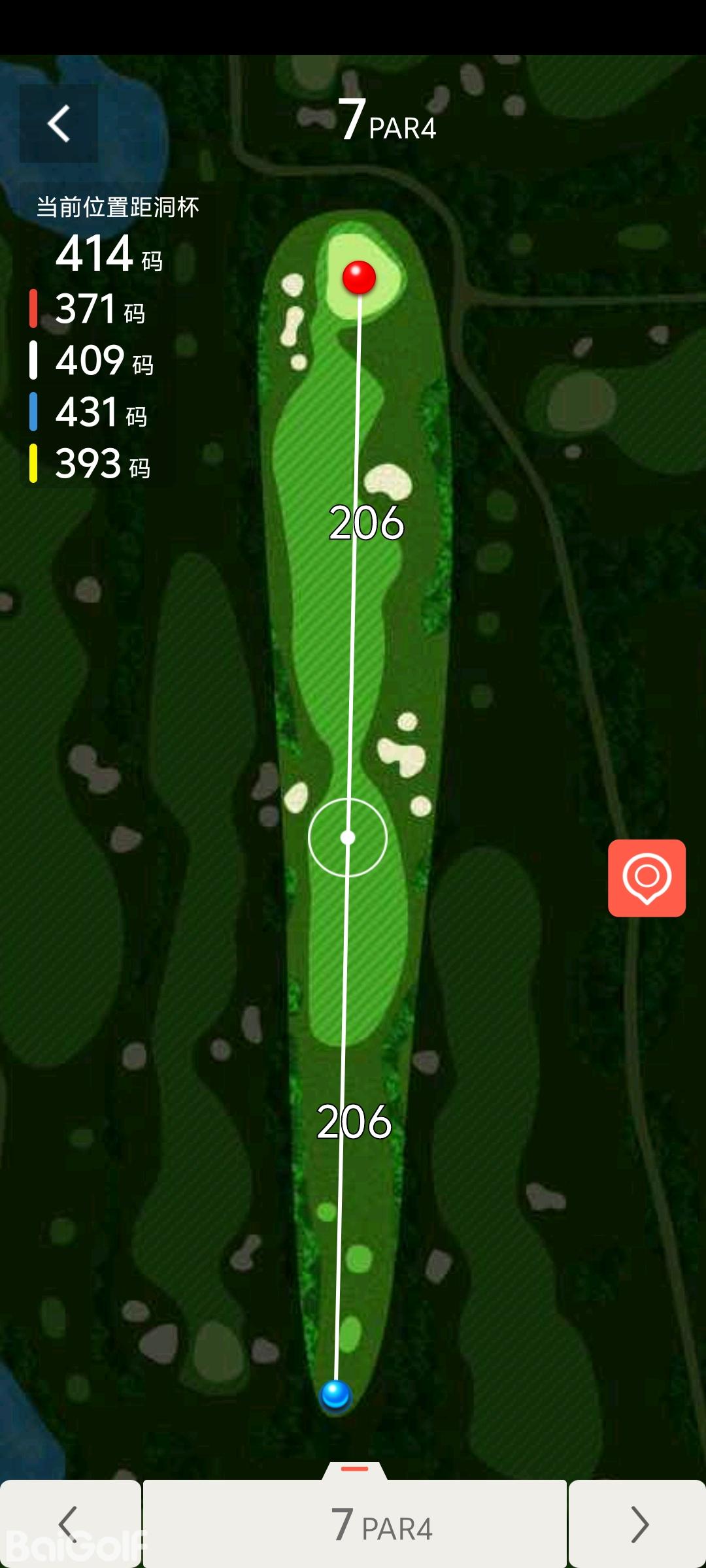
Task: Go back using the top-left arrow
Action: (59, 123)
